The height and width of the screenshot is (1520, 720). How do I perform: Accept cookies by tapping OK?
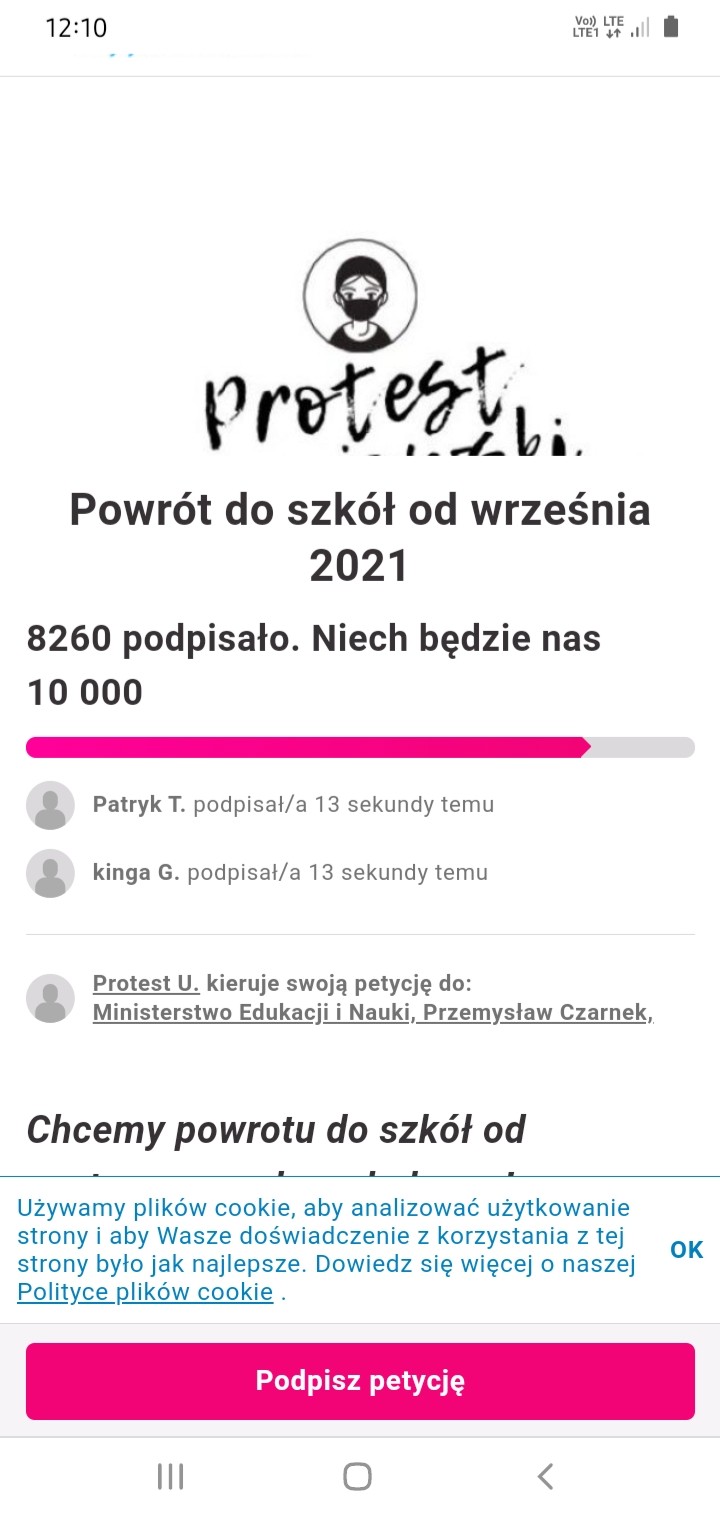(686, 1249)
